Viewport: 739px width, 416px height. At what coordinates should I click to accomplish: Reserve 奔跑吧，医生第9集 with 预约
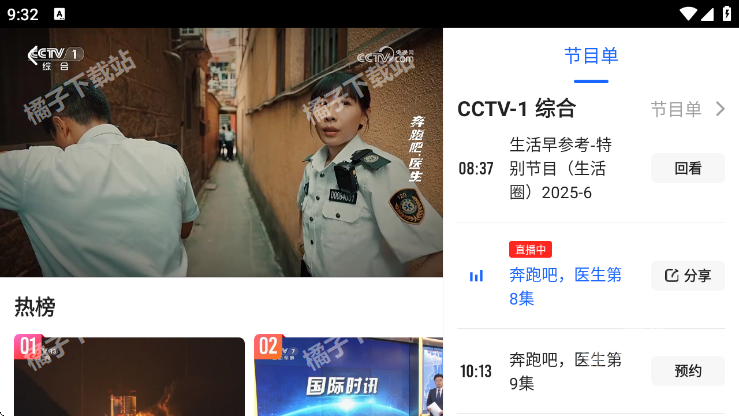pyautogui.click(x=687, y=371)
